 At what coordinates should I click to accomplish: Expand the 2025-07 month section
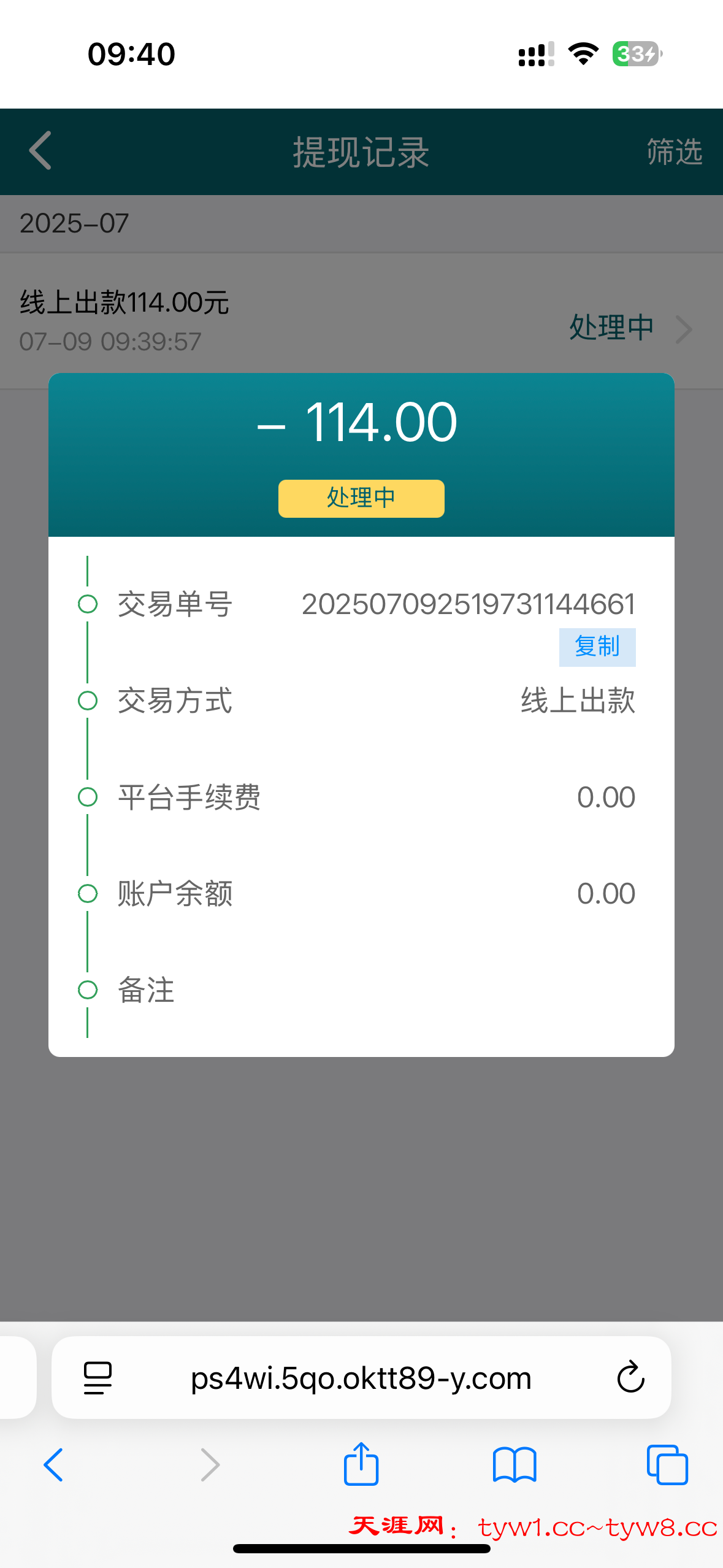click(x=74, y=223)
